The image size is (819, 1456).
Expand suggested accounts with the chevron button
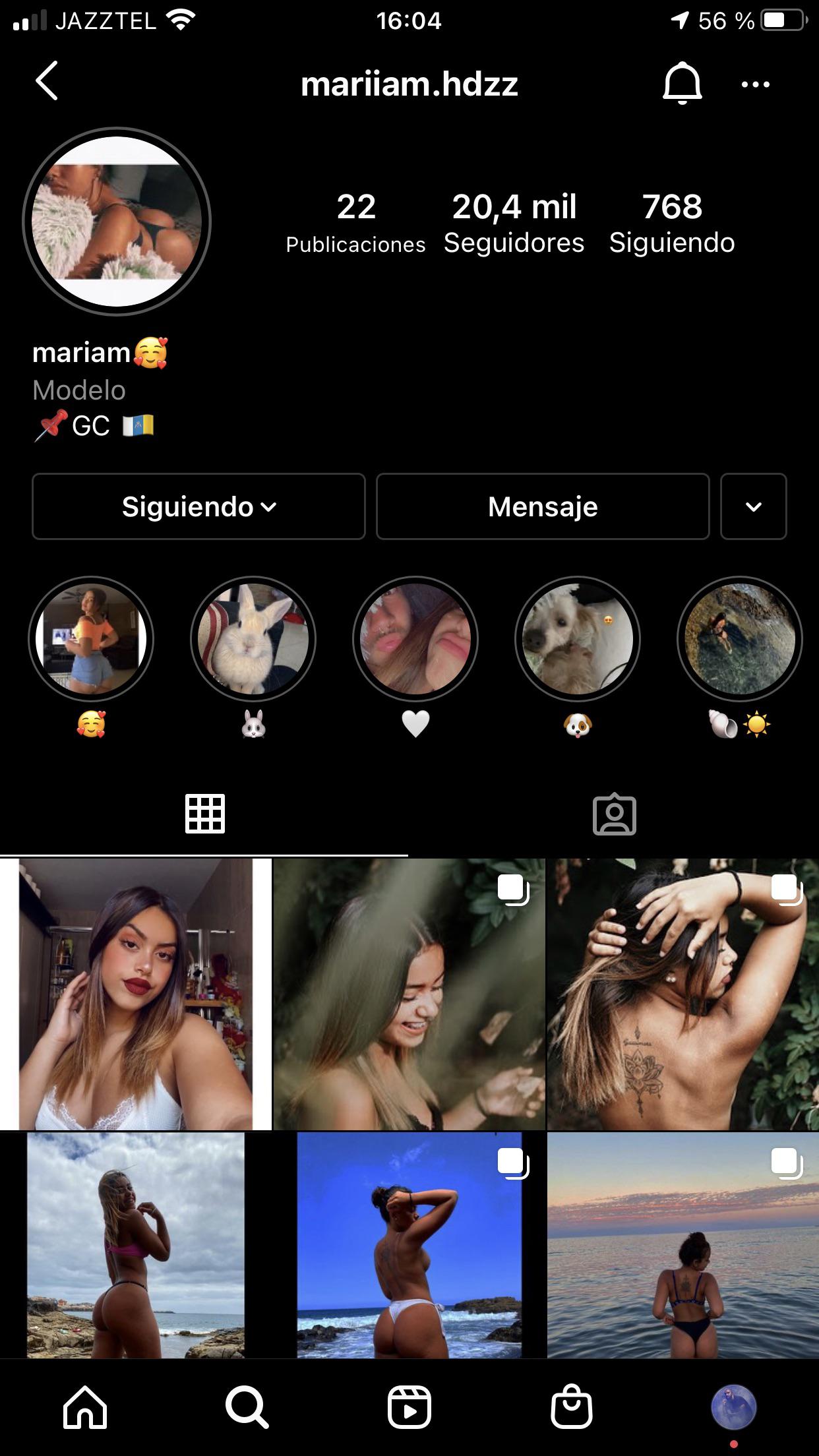[x=753, y=506]
